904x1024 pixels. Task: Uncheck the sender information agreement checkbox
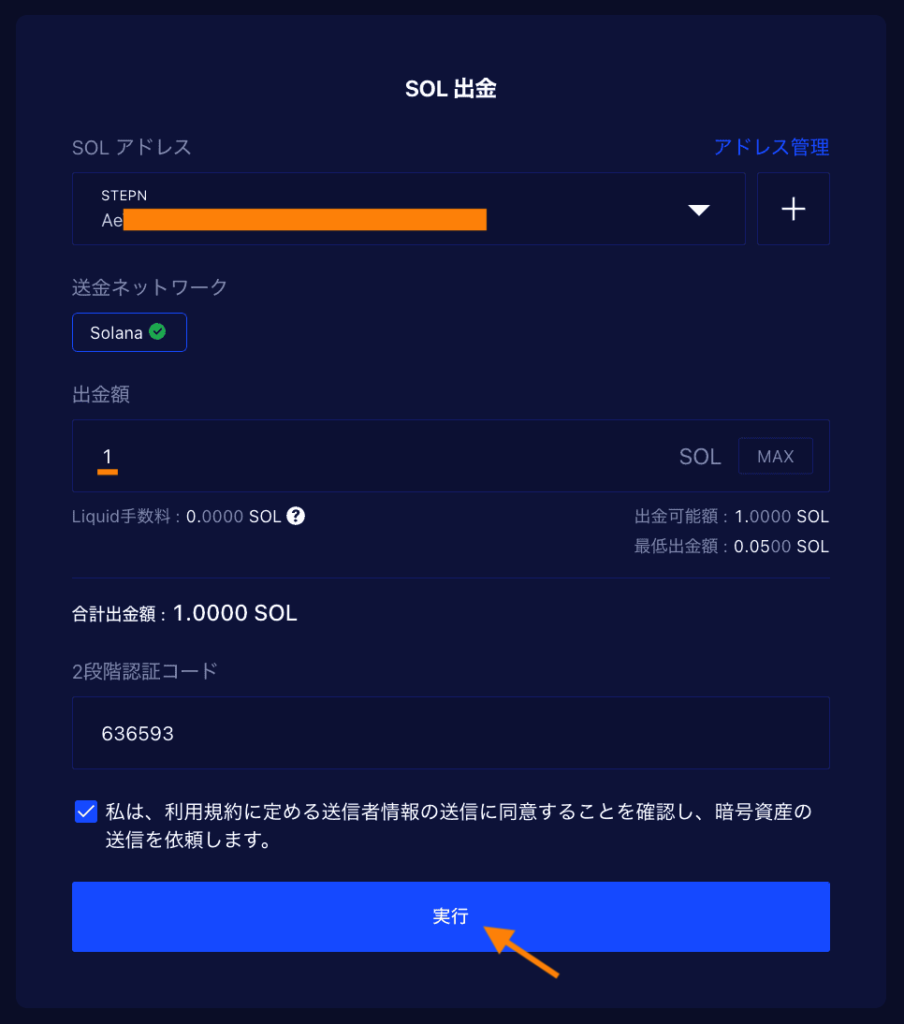pyautogui.click(x=86, y=812)
